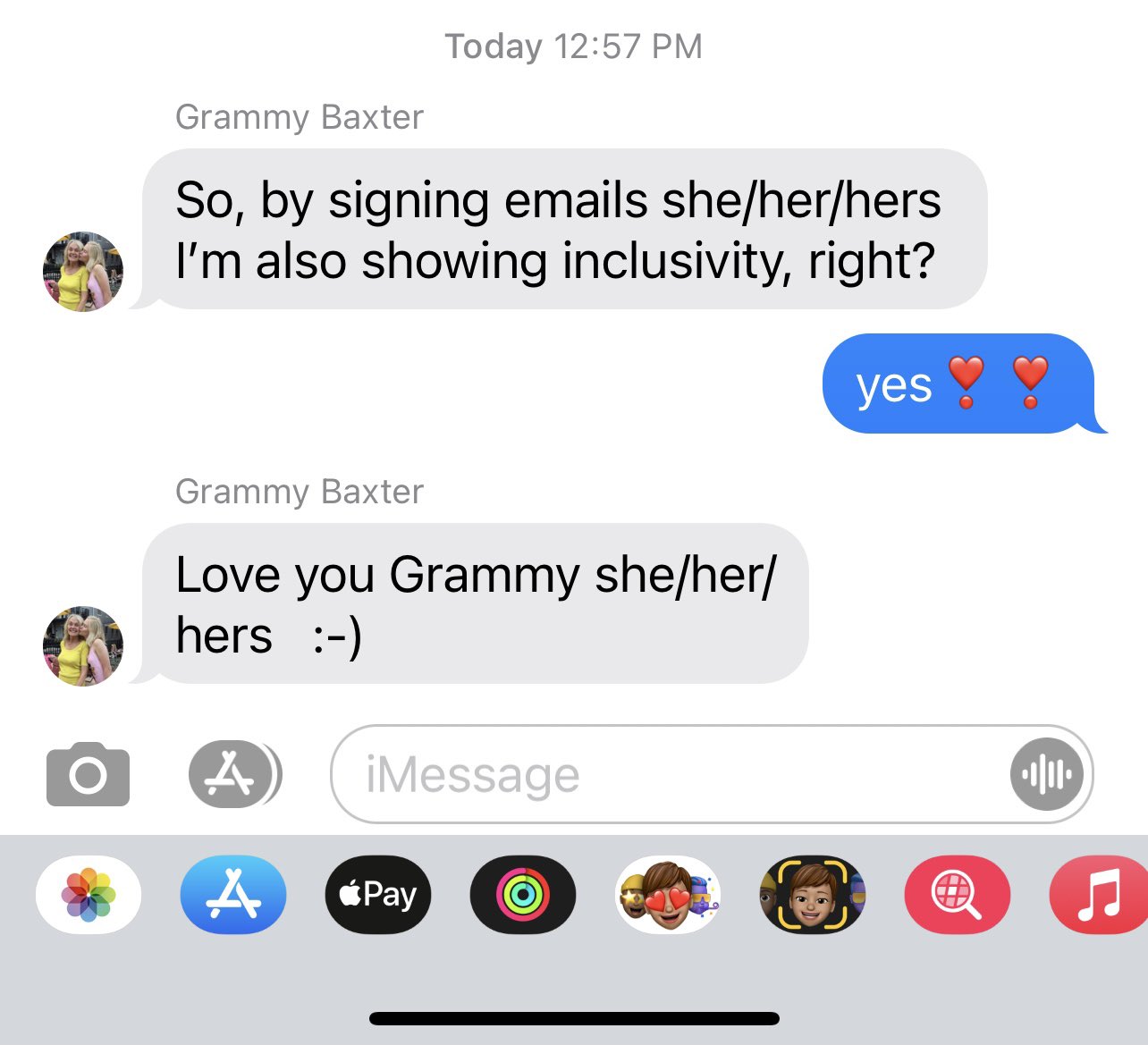Open the Memoji camera effects app
This screenshot has width=1148, height=1045.
pos(812,895)
